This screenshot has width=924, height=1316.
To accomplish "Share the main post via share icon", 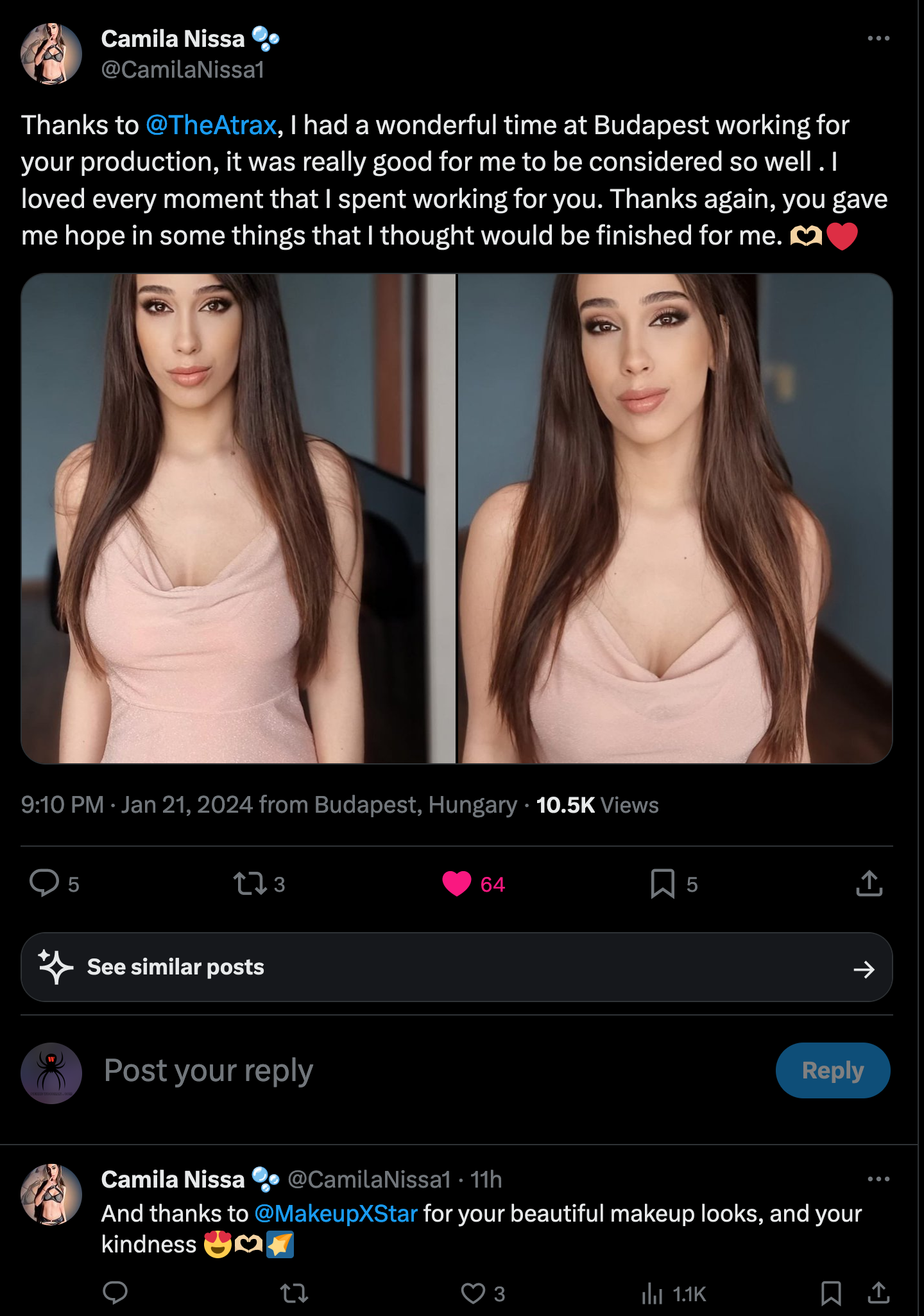I will [x=869, y=883].
